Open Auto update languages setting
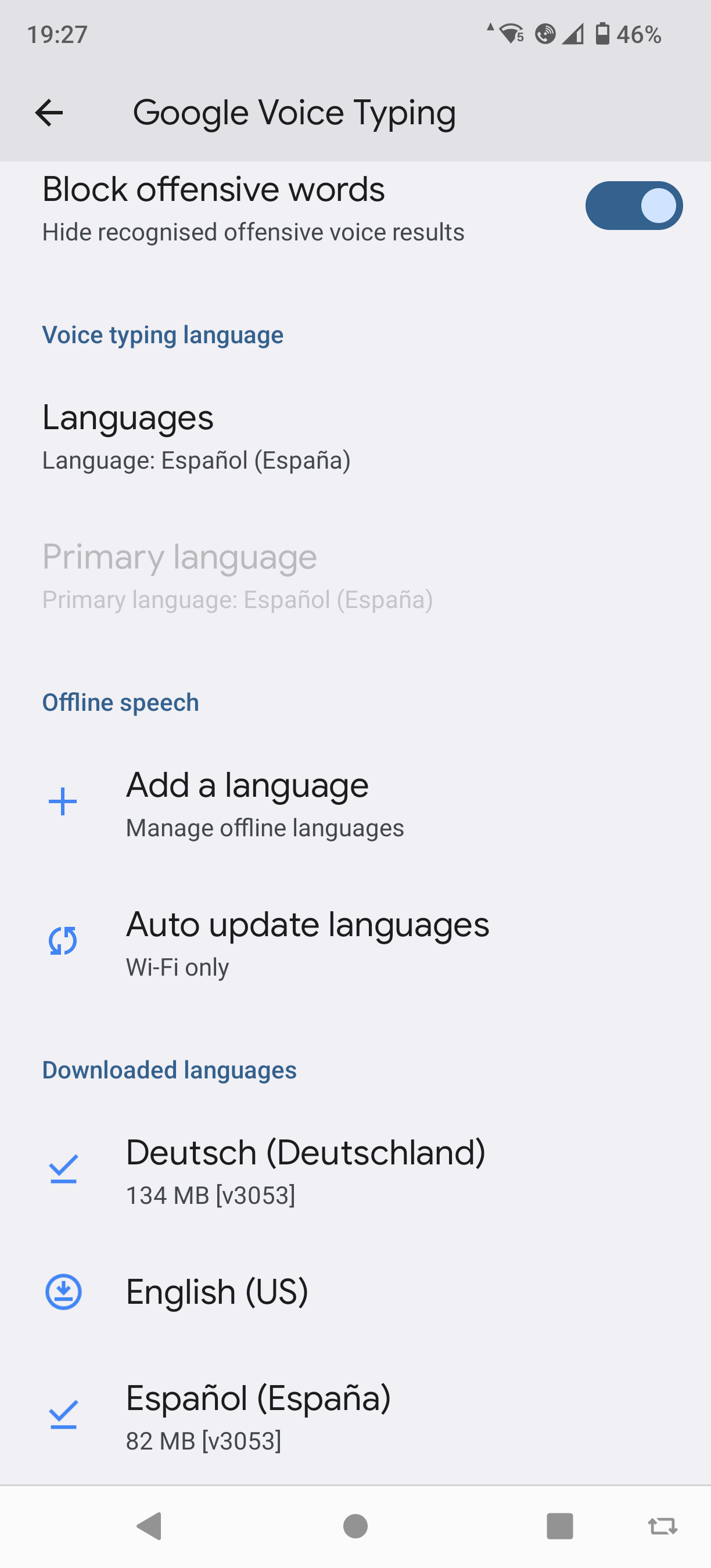 (x=355, y=943)
